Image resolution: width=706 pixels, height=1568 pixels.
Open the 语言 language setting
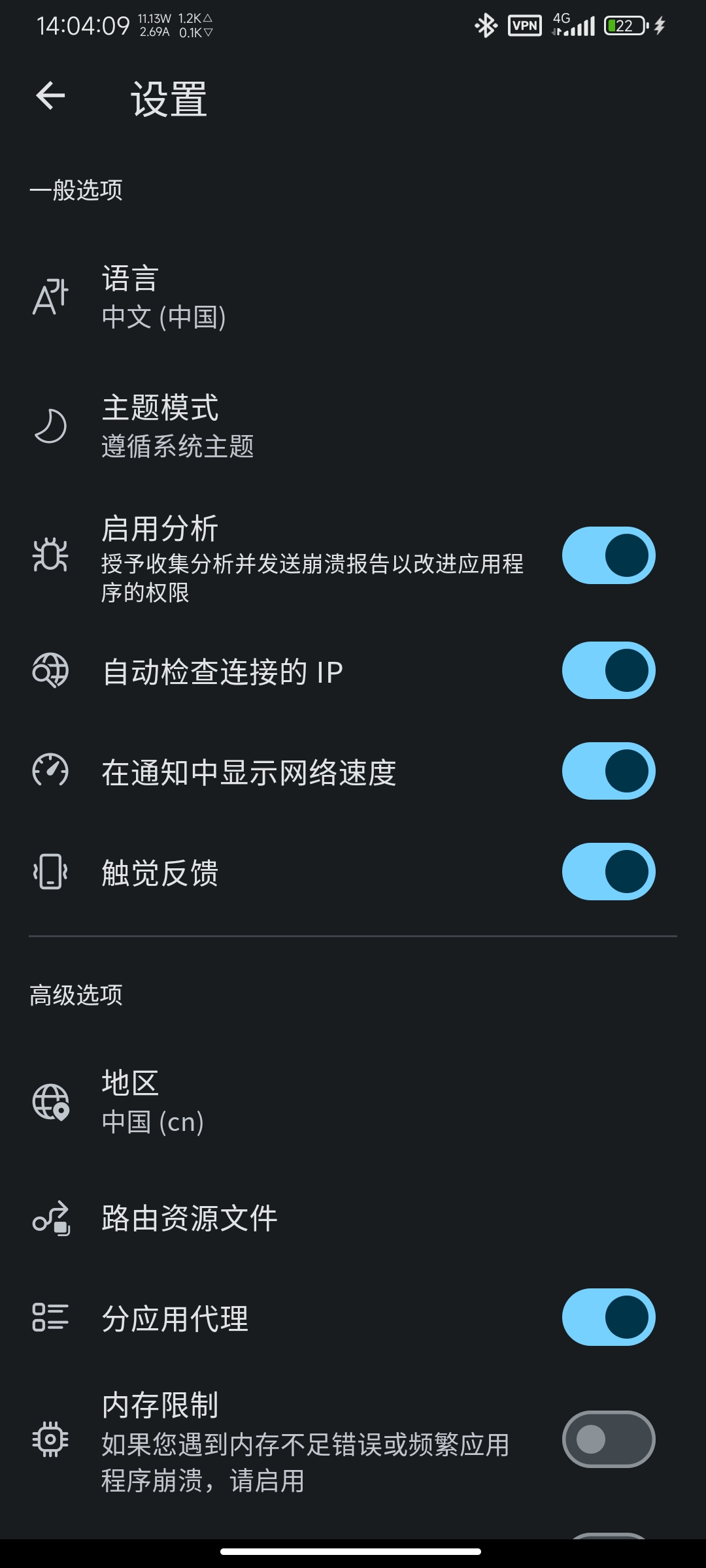[353, 297]
